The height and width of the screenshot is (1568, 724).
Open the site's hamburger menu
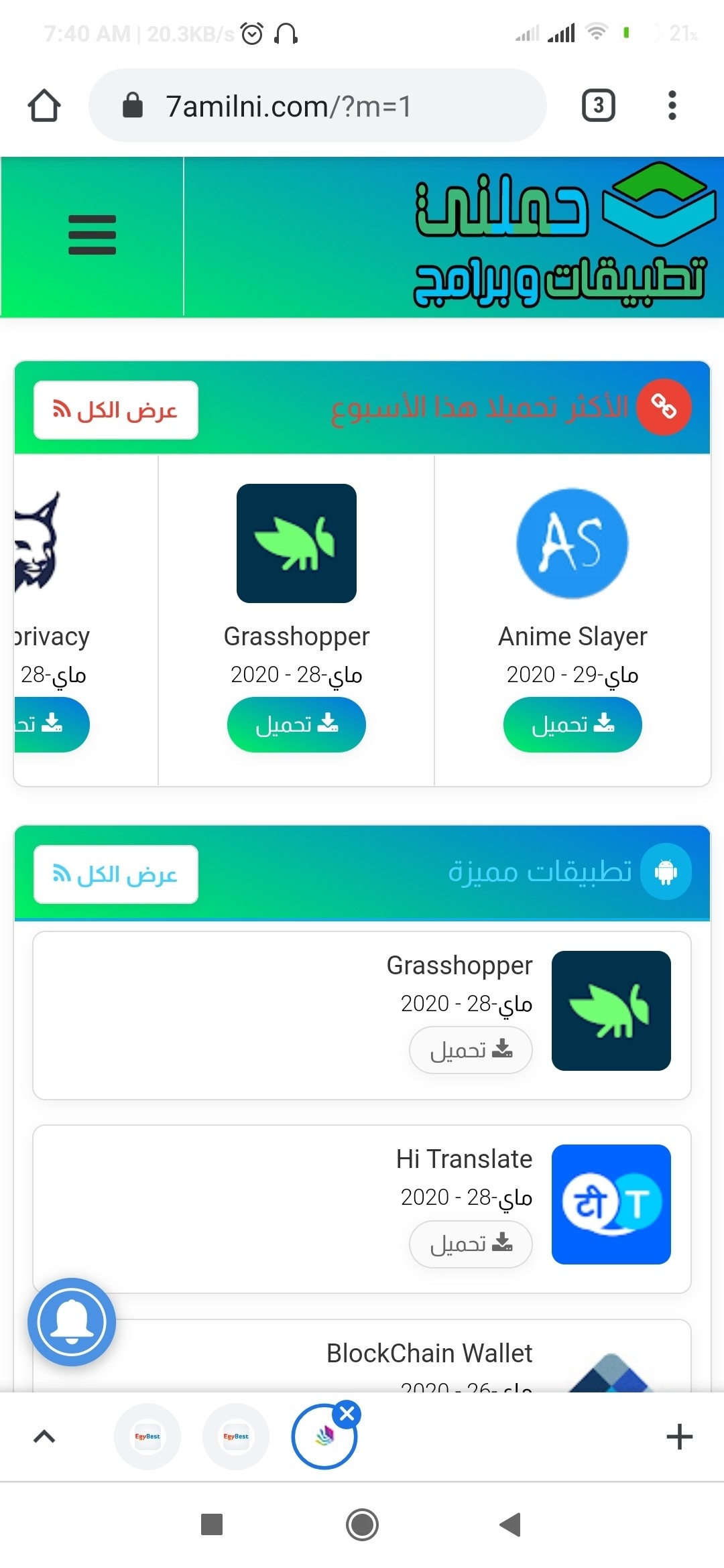click(x=93, y=235)
